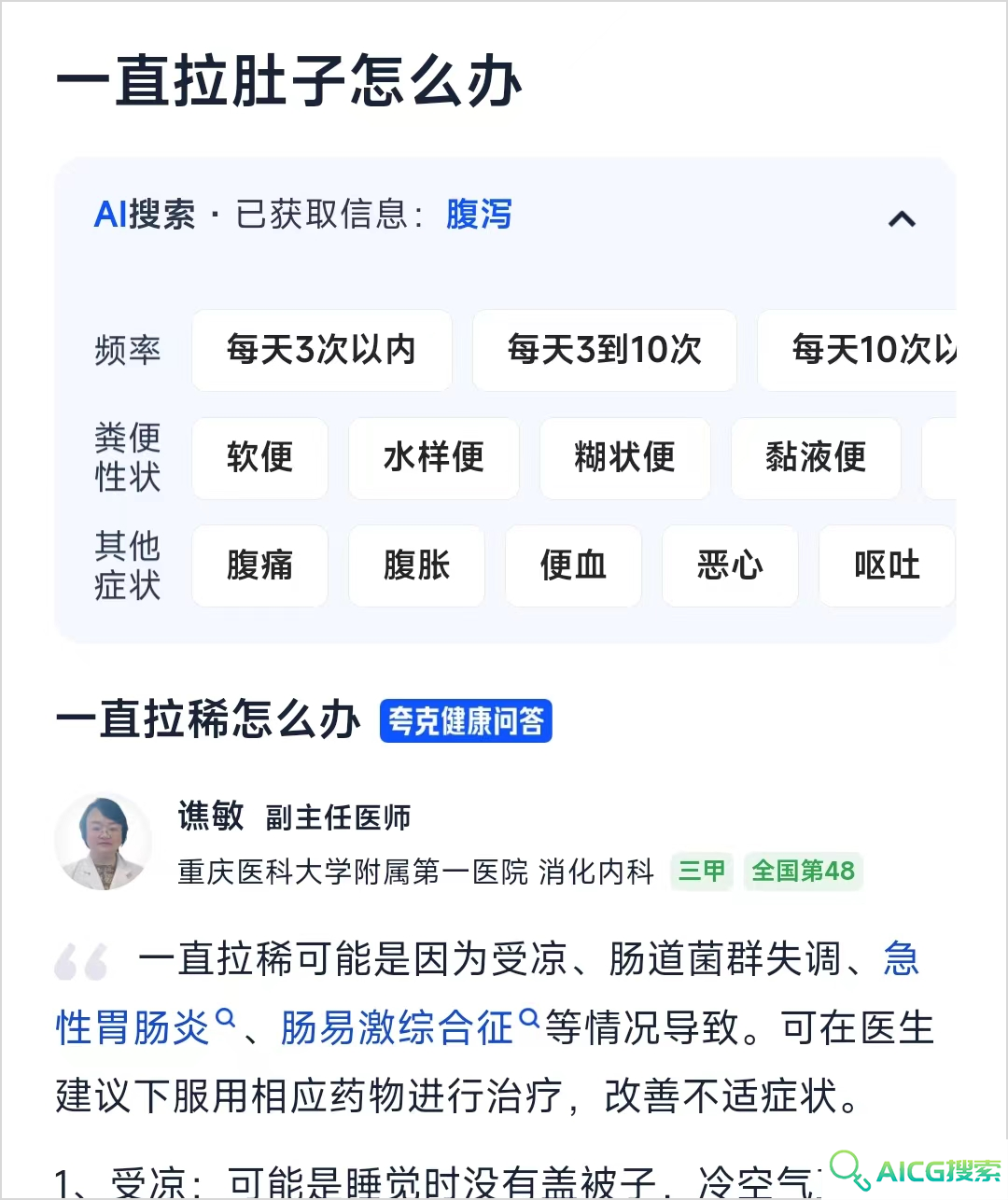Choose the 每天3到10次 frequency chip
Viewport: 1008px width, 1200px height.
604,351
